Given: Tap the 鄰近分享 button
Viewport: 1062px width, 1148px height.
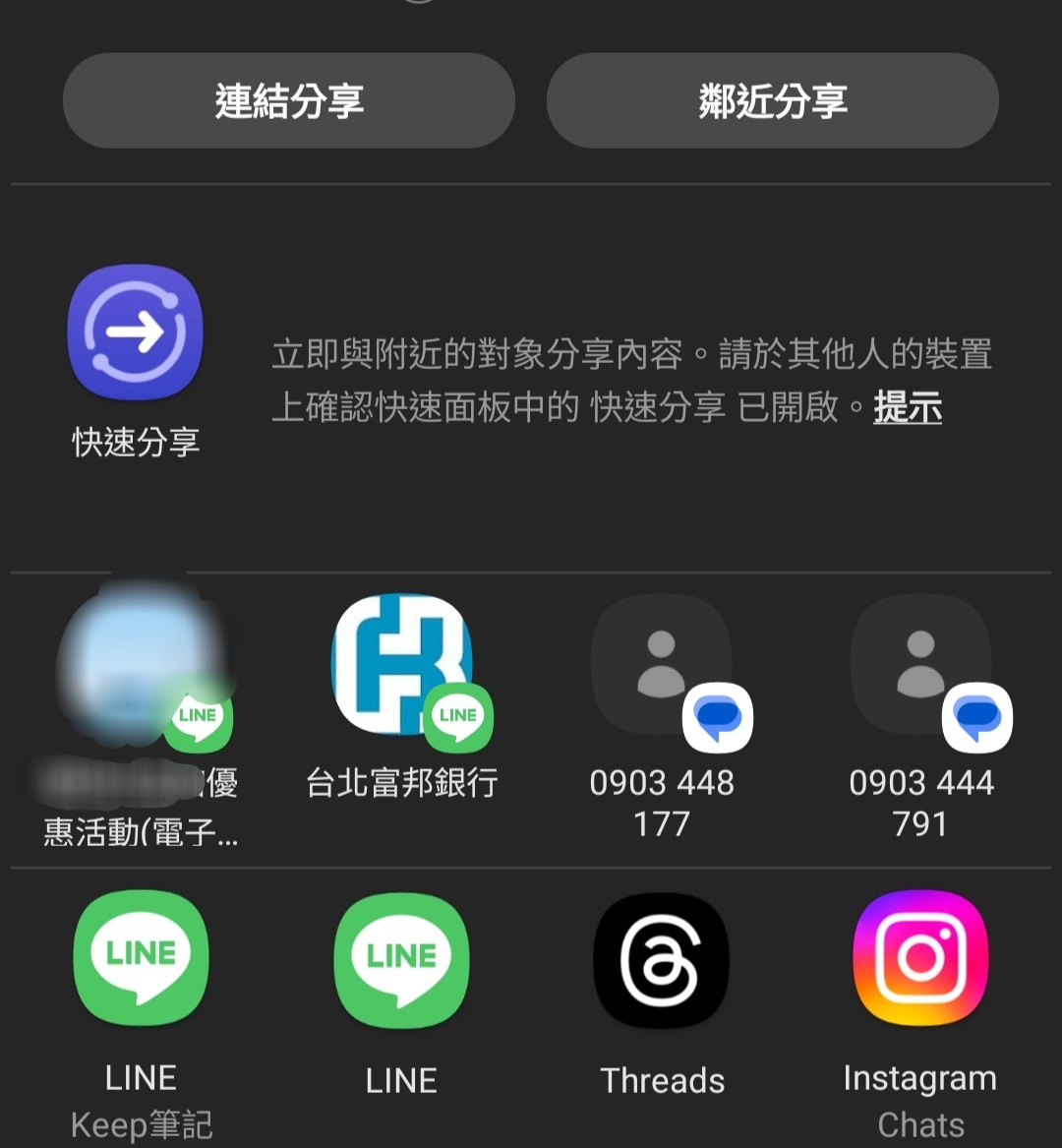Looking at the screenshot, I should [773, 100].
